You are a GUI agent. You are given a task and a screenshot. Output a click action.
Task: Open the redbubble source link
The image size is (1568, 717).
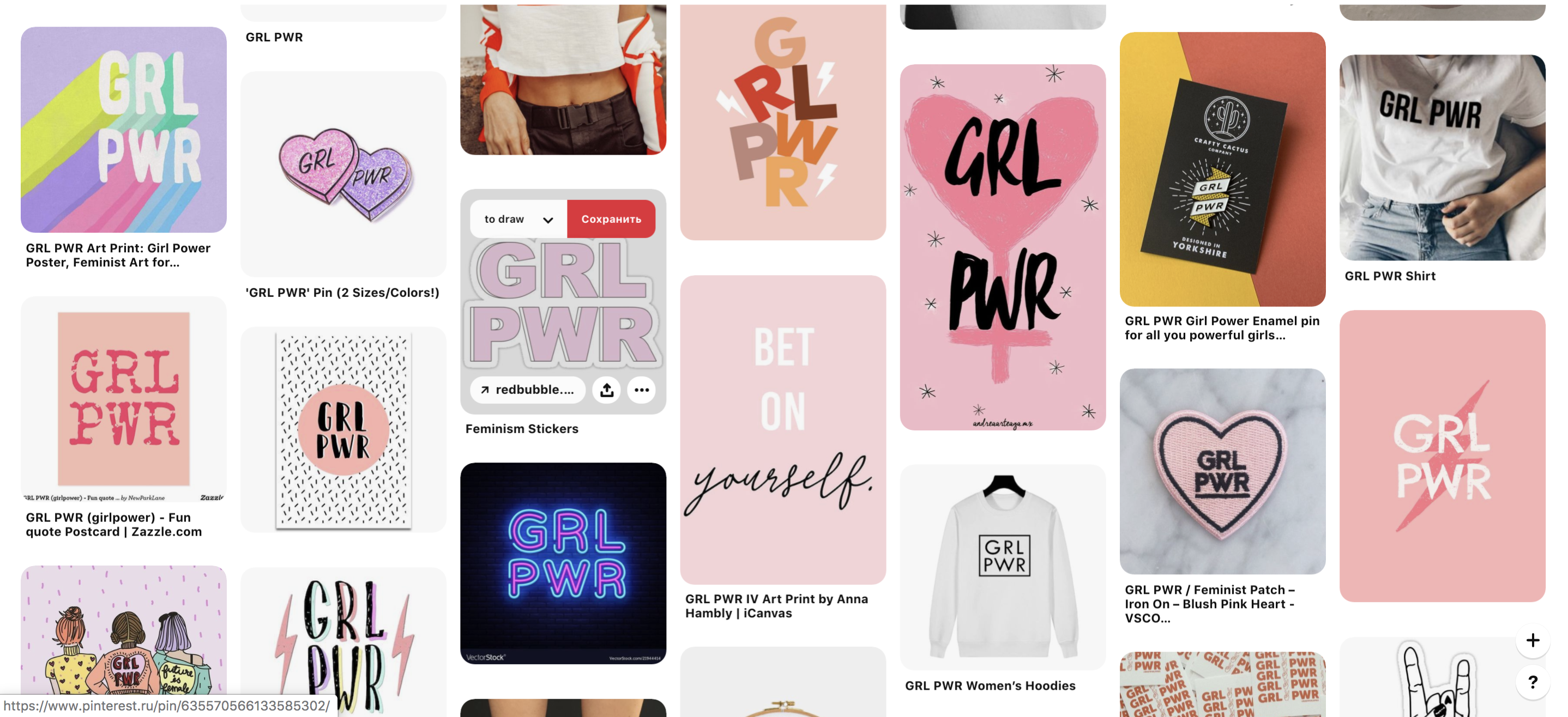click(527, 390)
